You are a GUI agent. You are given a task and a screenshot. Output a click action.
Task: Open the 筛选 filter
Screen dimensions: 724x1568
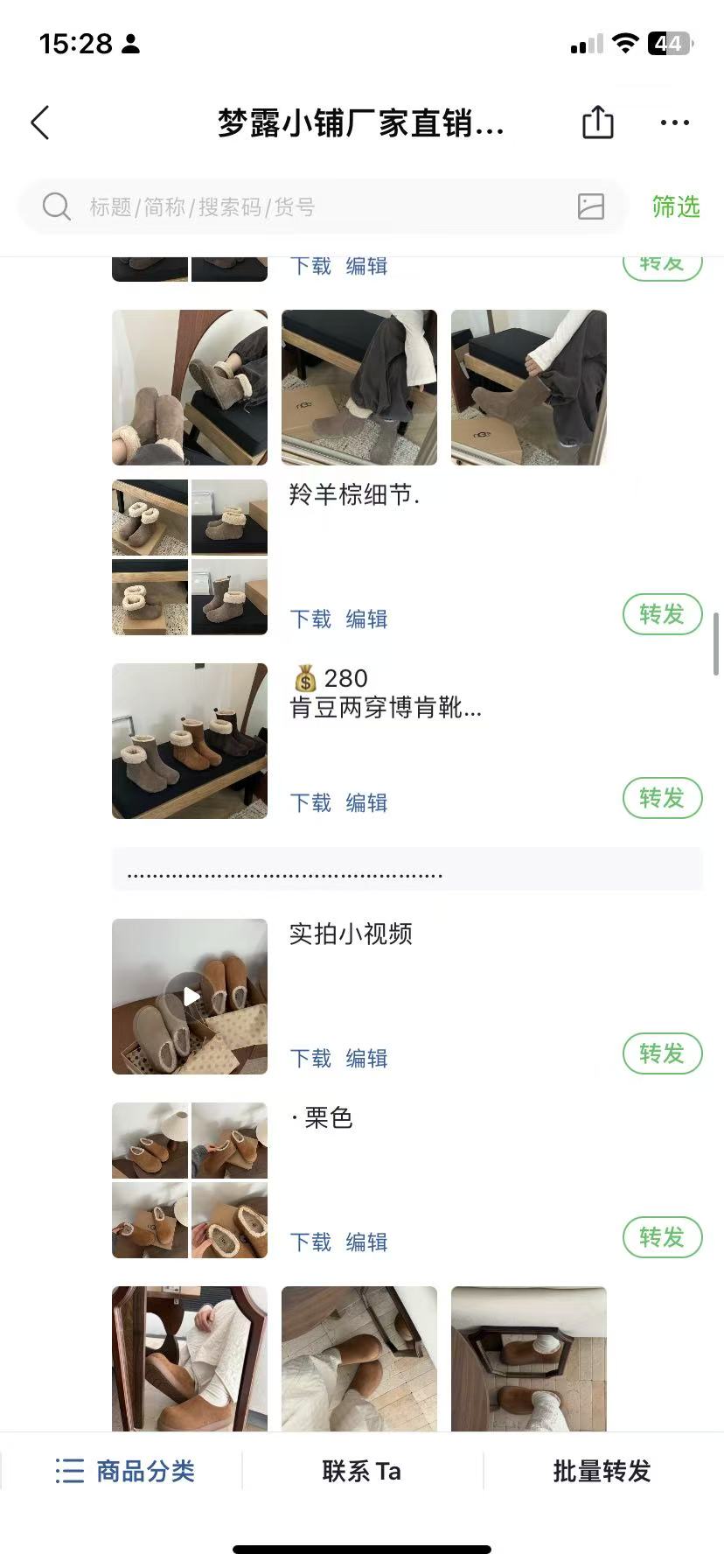pyautogui.click(x=675, y=207)
